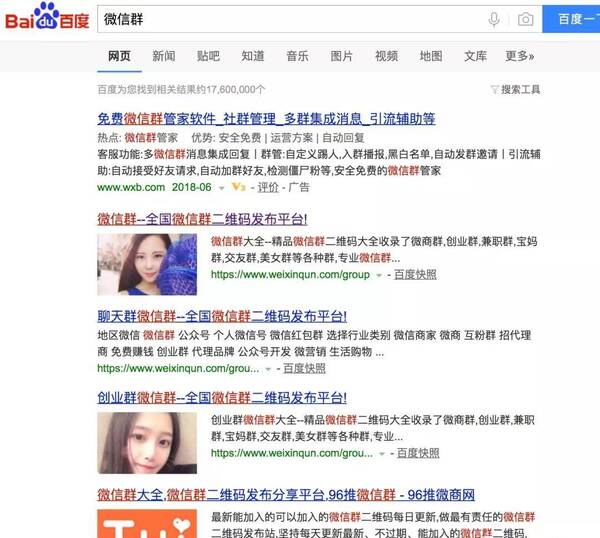The height and width of the screenshot is (538, 600).
Task: Open 微信群大全 96推微商网 result
Action: [285, 494]
